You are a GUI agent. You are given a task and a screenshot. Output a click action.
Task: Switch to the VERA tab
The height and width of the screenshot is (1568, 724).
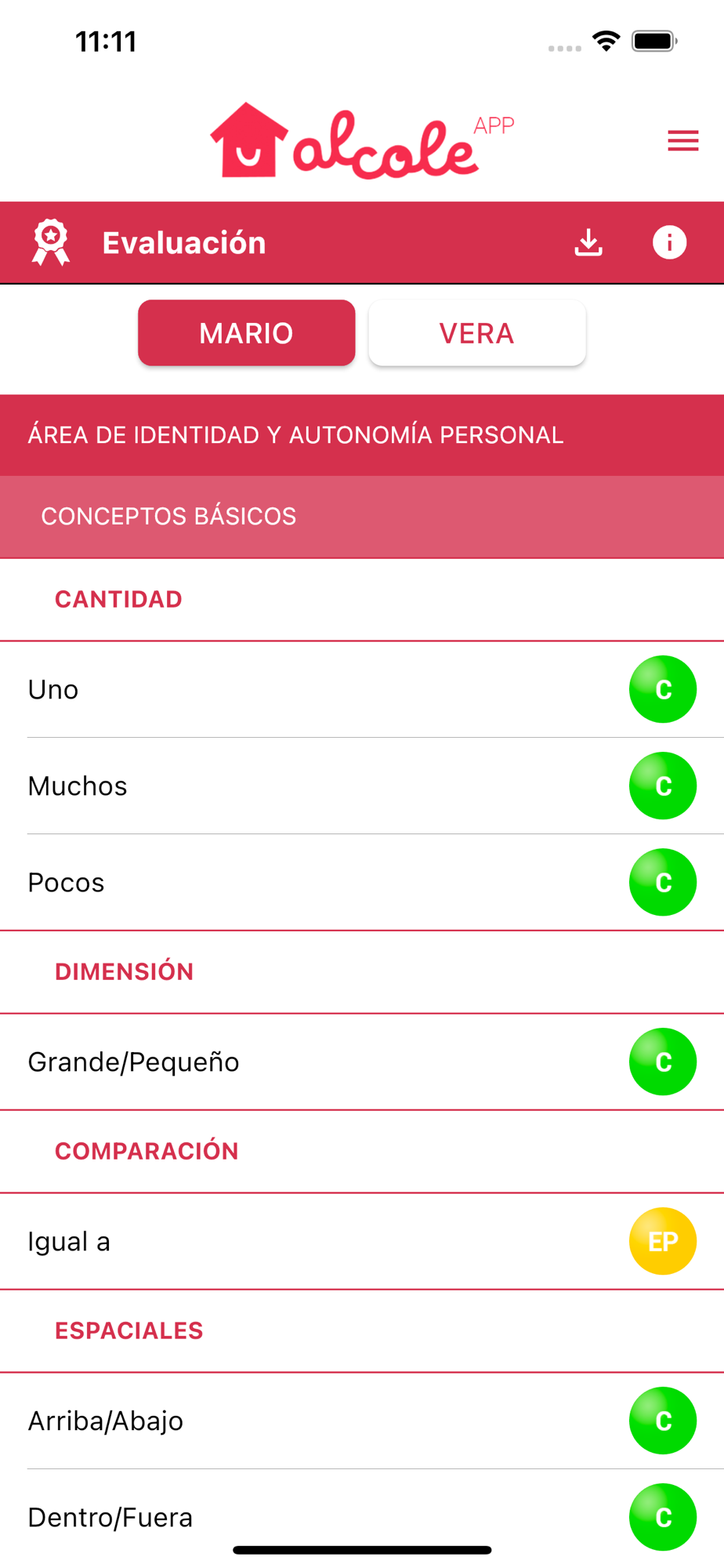tap(476, 333)
